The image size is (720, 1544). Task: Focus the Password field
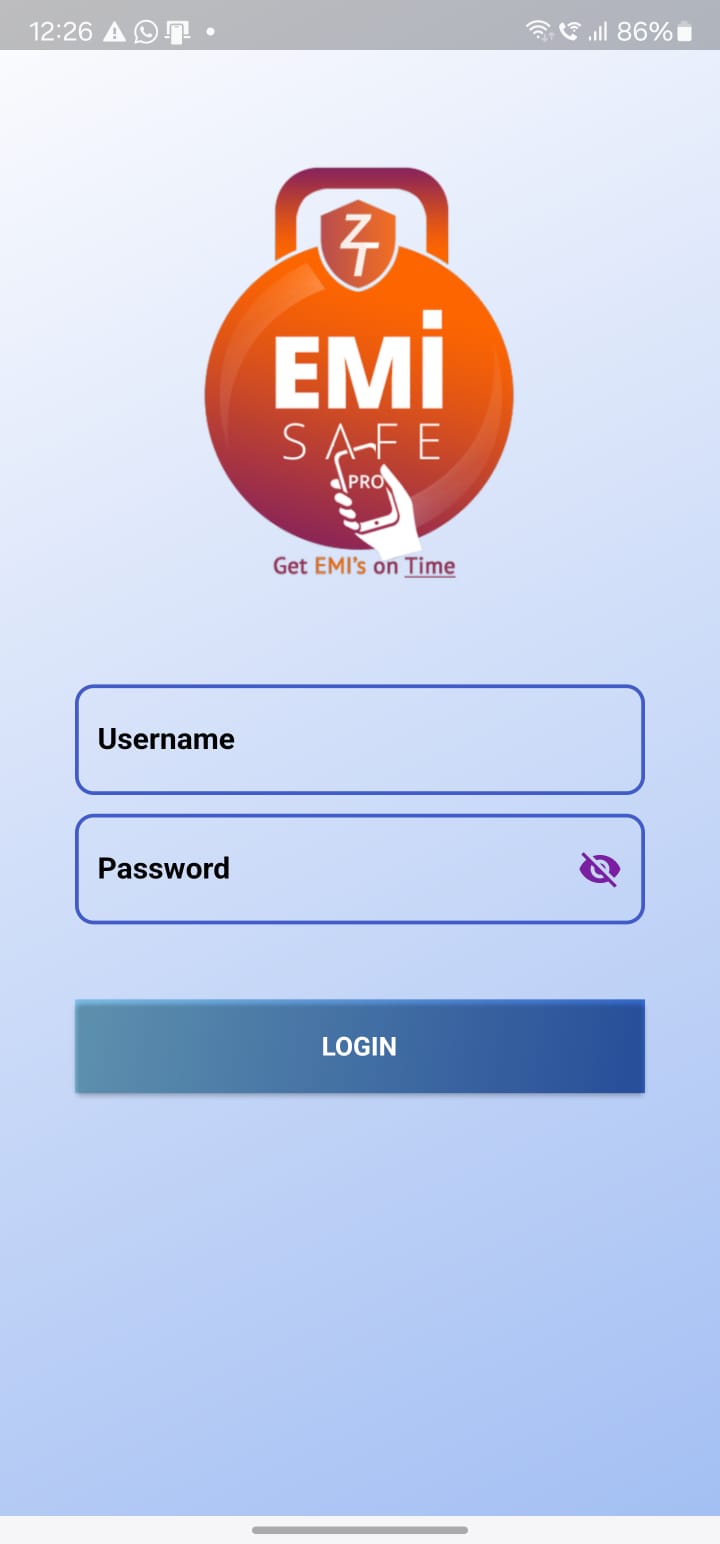(320, 869)
